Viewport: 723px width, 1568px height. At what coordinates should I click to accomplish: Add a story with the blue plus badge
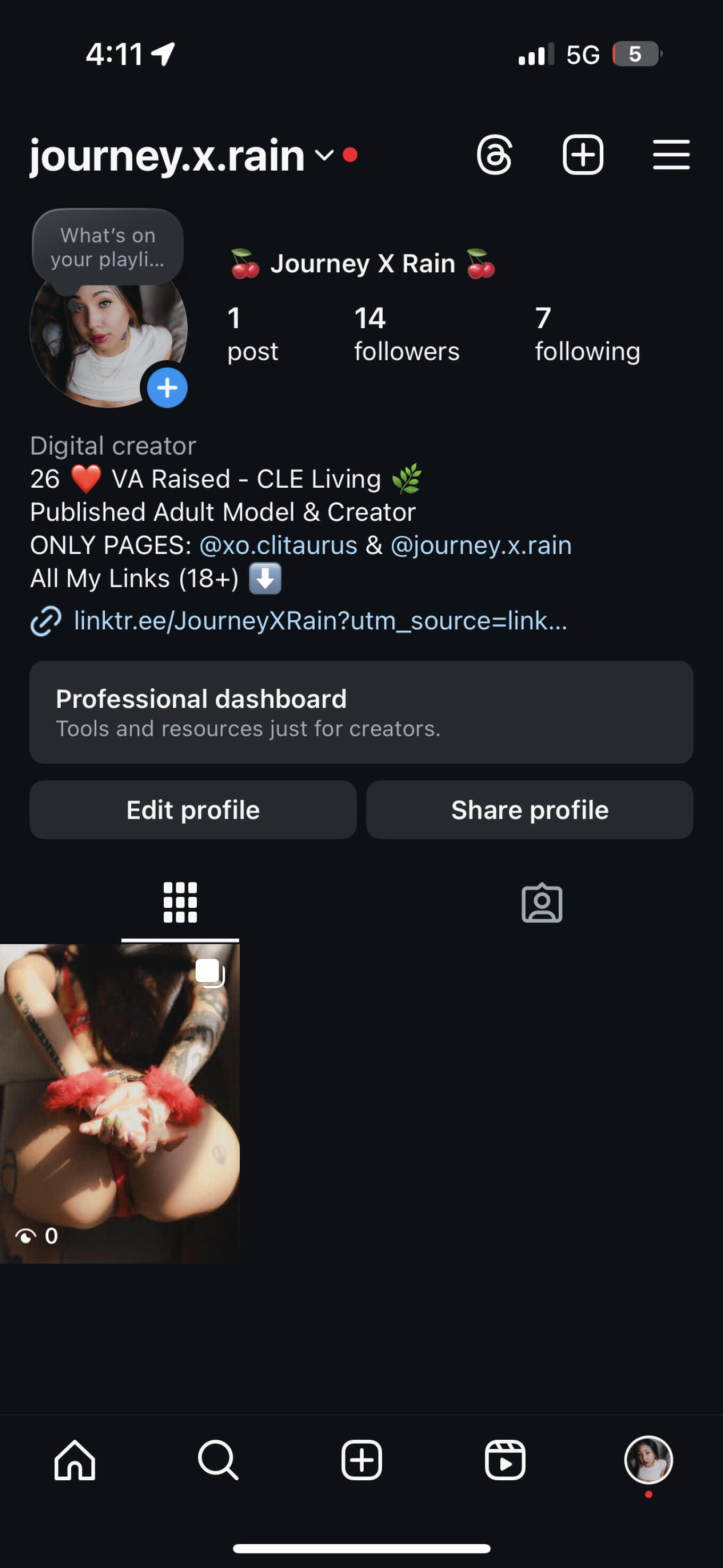tap(167, 388)
